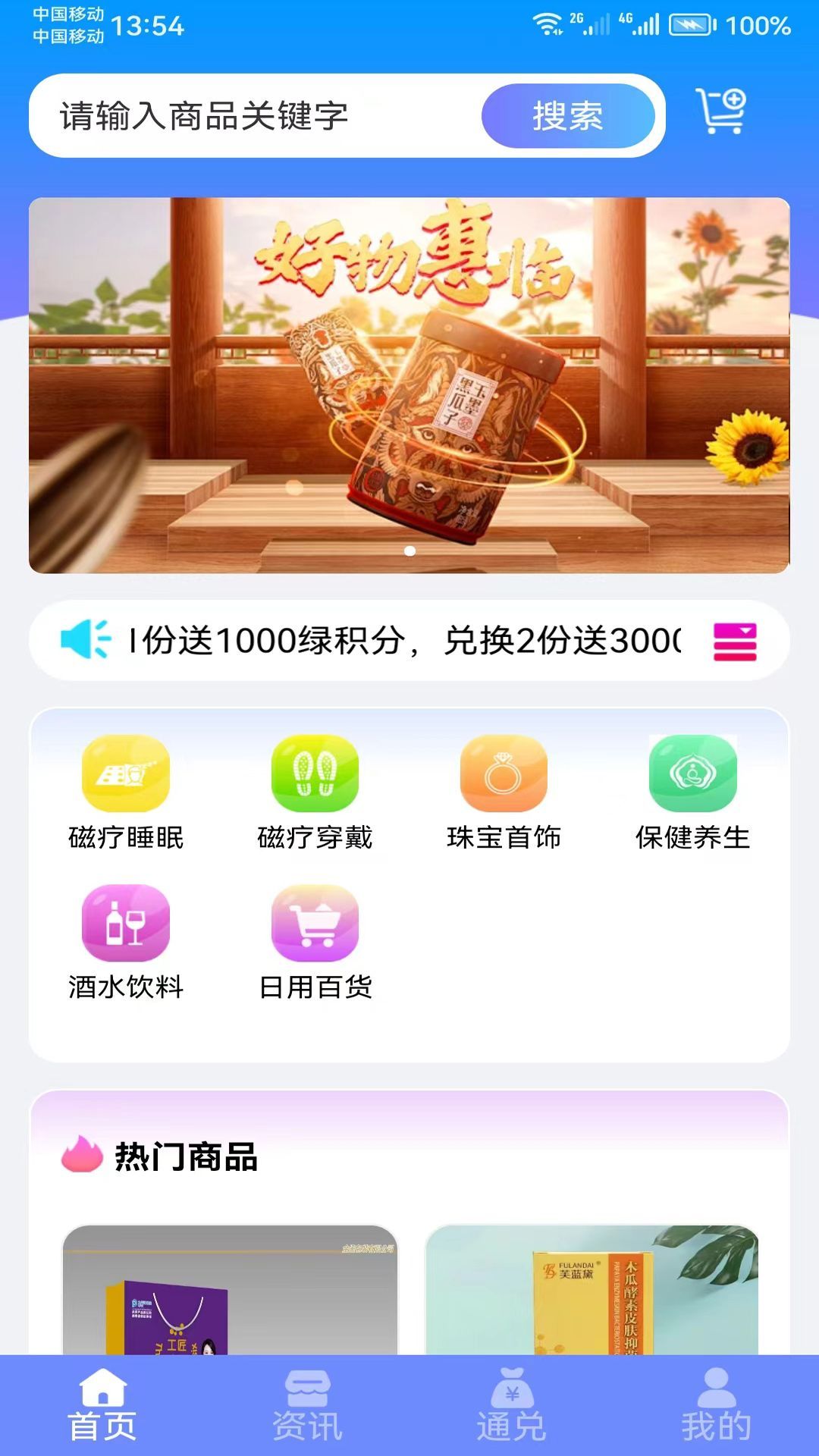819x1456 pixels.
Task: Go to the 日用百货 category
Action: coord(315,943)
